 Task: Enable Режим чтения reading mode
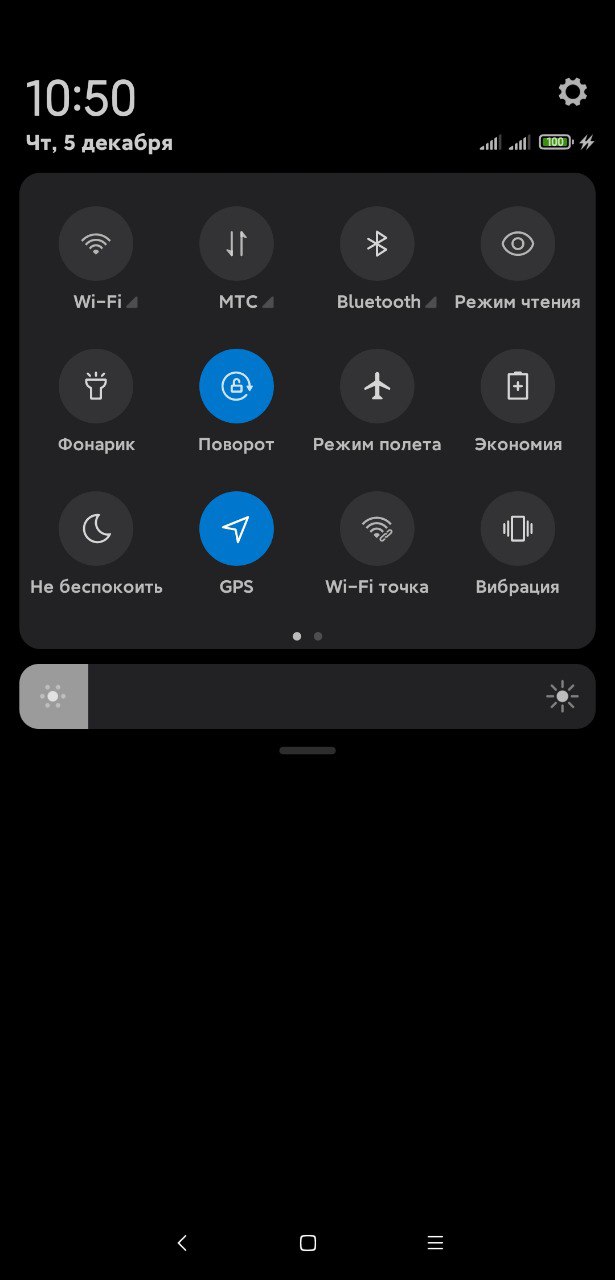pyautogui.click(x=517, y=244)
